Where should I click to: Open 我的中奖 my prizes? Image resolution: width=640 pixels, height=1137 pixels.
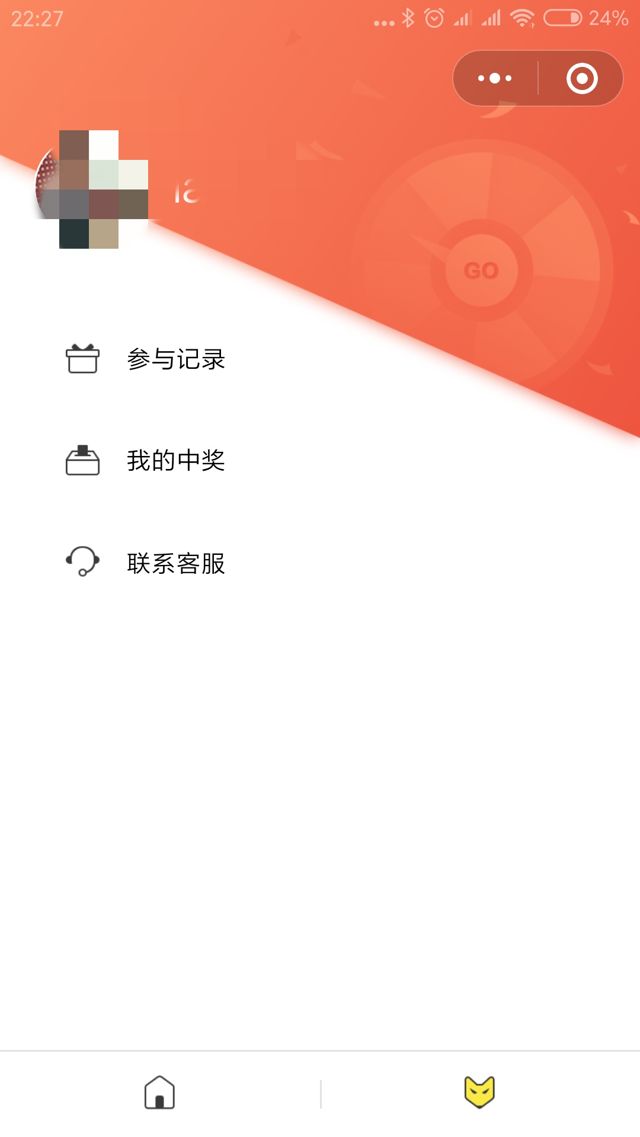click(x=176, y=461)
